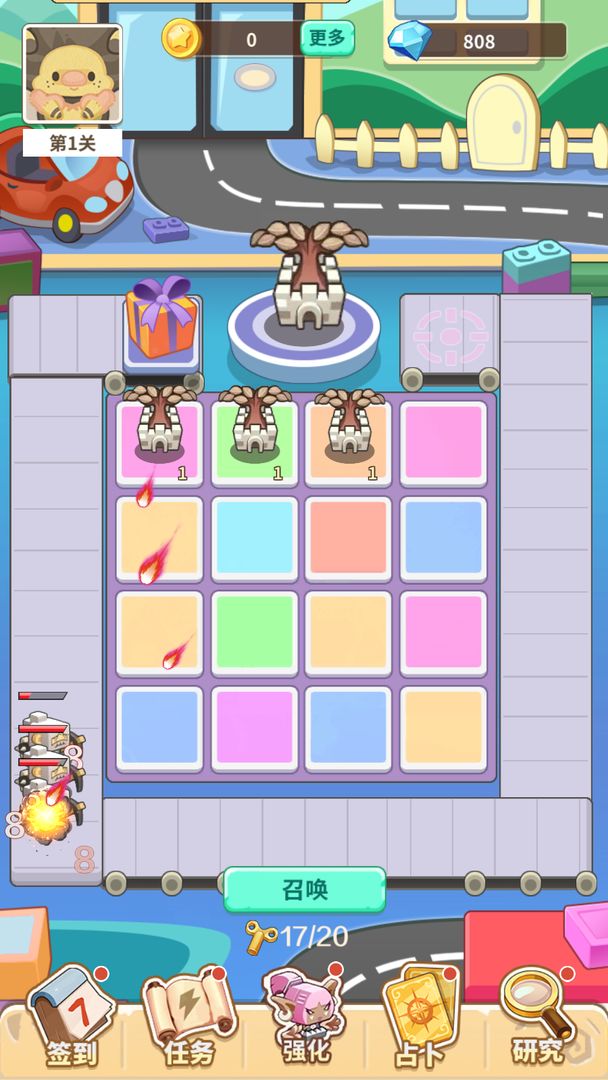Tap the 召唤 summon button
The height and width of the screenshot is (1080, 608).
(305, 890)
